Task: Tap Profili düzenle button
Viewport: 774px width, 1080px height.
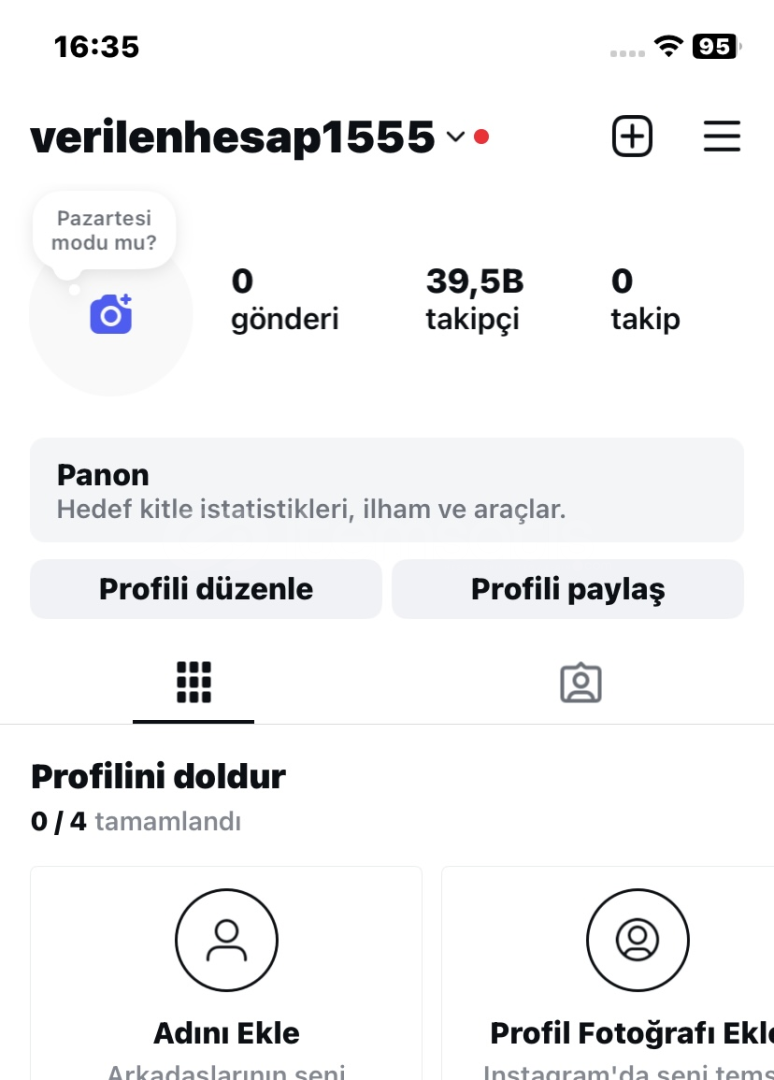Action: [206, 589]
